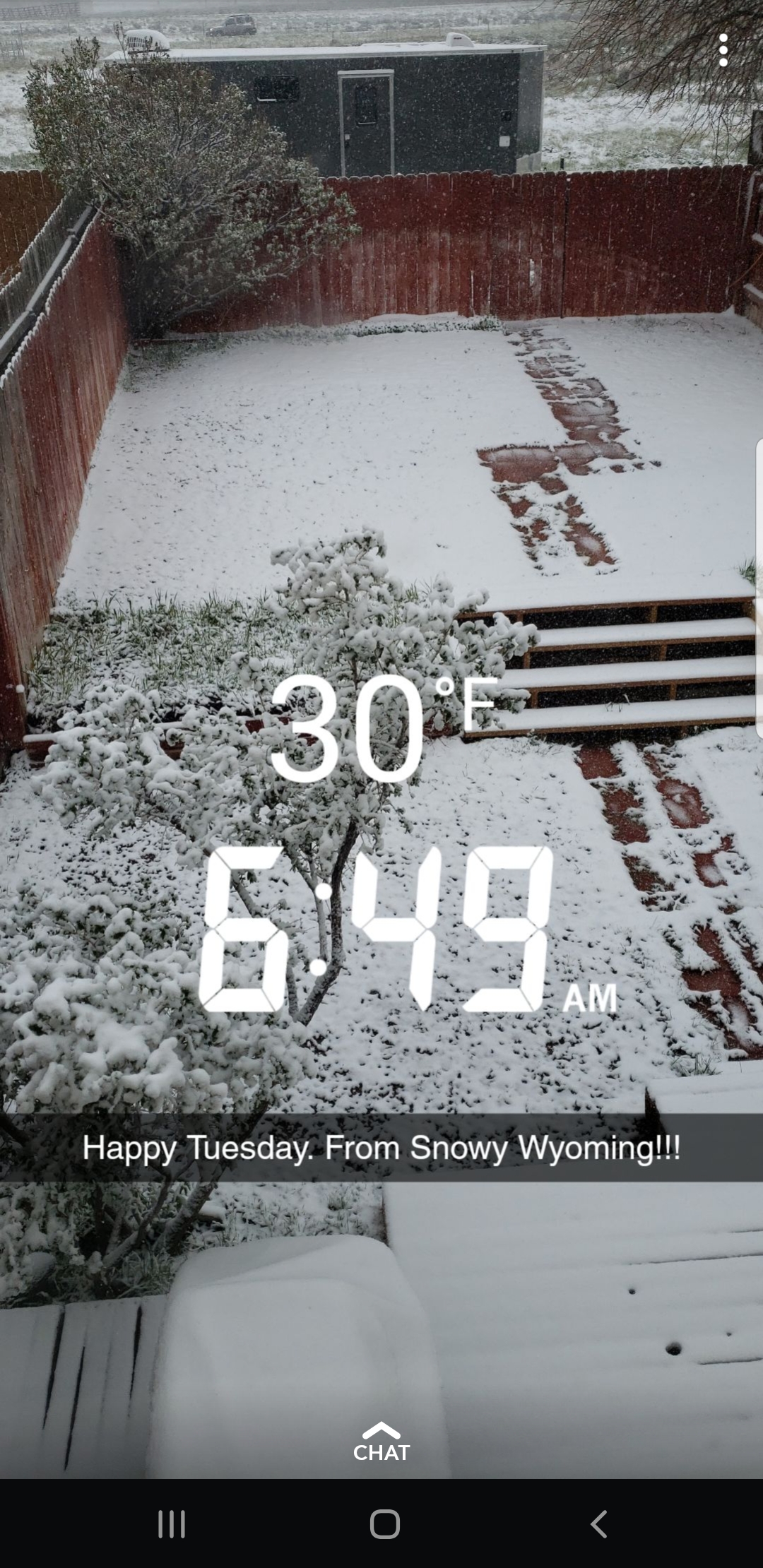Tap the home button in the navigation bar
The width and height of the screenshot is (763, 1568).
pyautogui.click(x=384, y=1524)
